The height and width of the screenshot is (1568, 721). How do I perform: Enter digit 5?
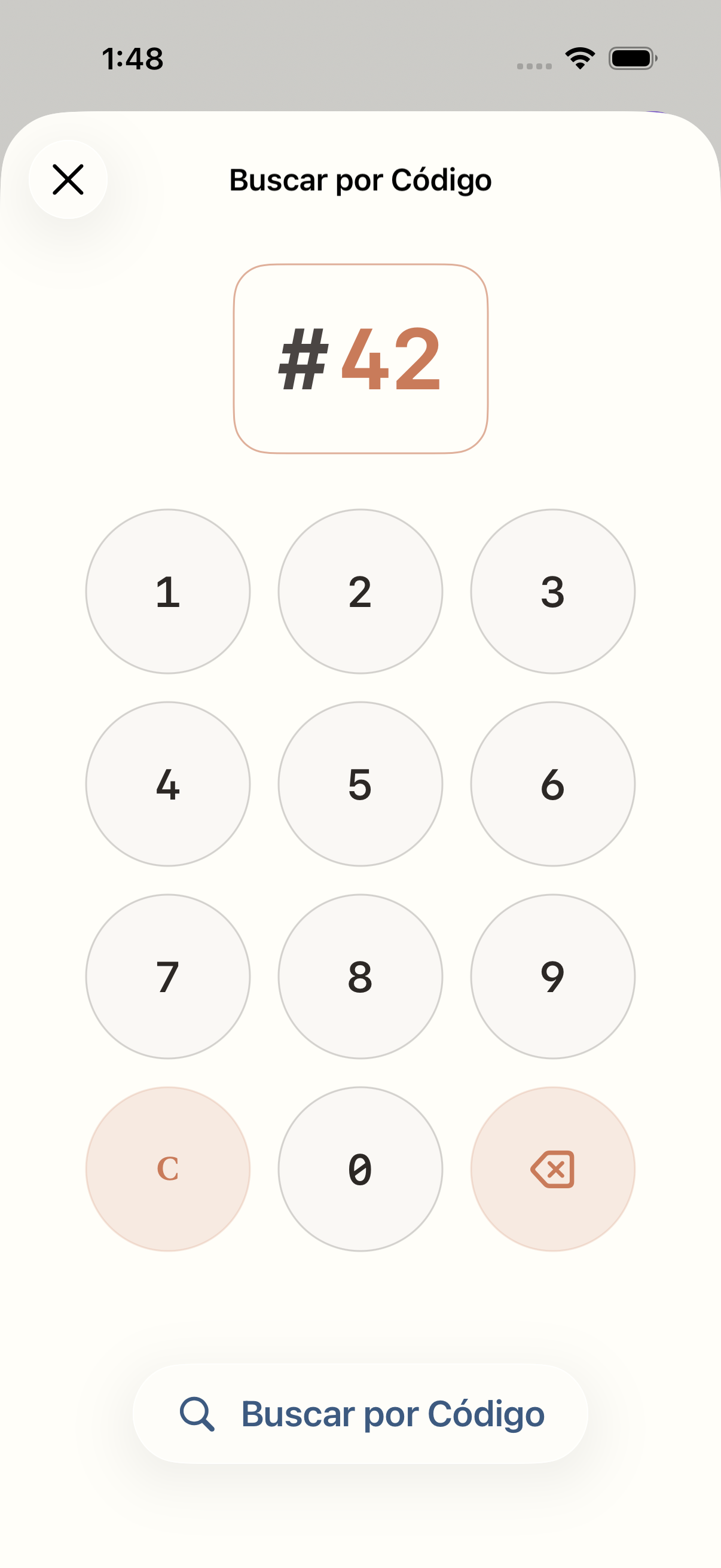coord(360,784)
